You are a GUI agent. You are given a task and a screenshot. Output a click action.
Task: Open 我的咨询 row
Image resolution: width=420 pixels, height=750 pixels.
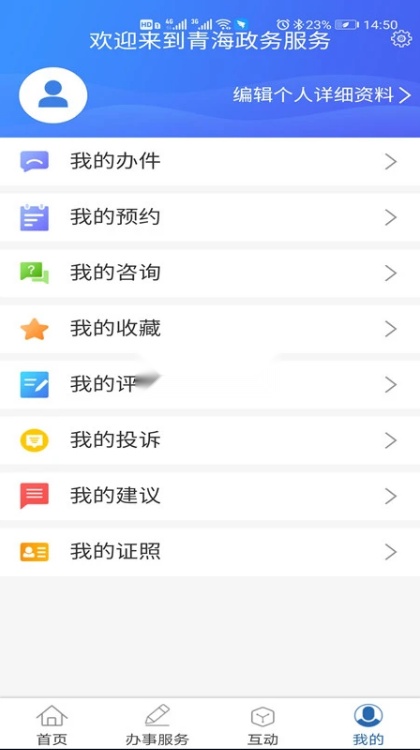(x=210, y=273)
